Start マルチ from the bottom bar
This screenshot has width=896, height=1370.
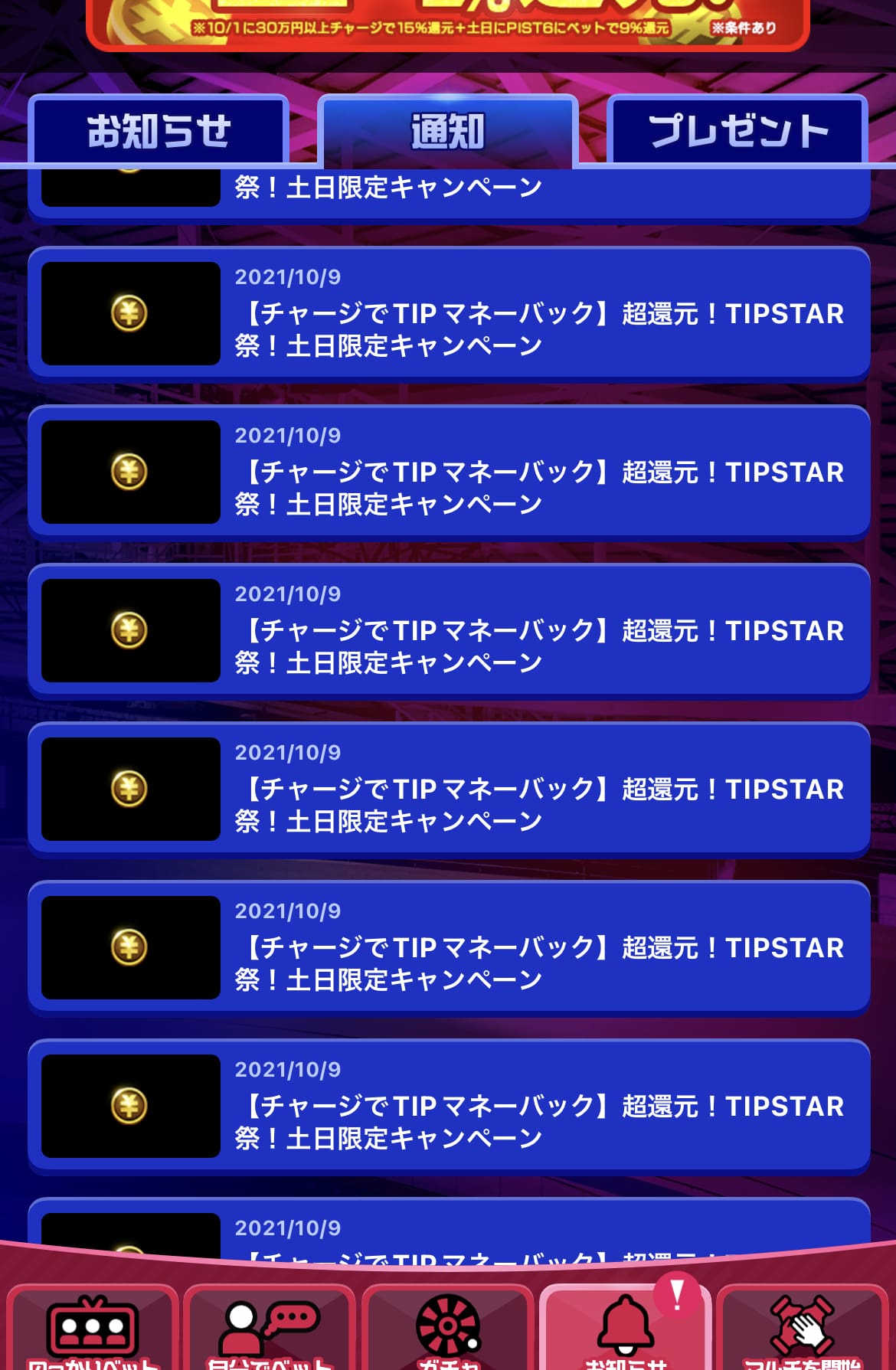[803, 1329]
